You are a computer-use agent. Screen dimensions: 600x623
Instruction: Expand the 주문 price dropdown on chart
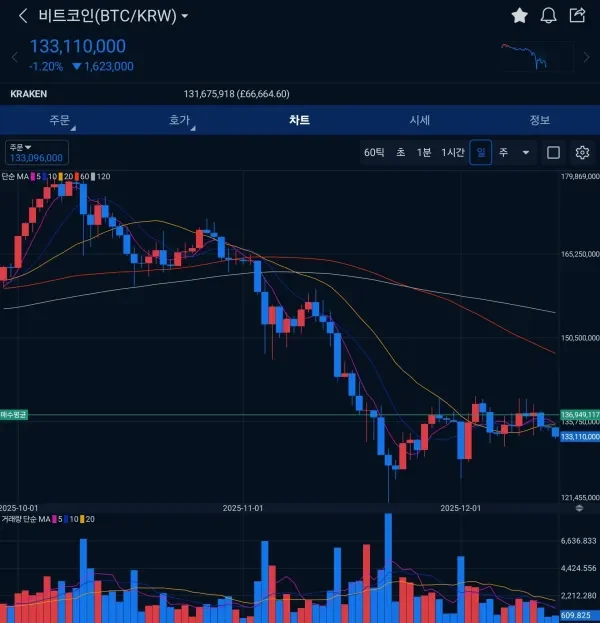pos(36,153)
